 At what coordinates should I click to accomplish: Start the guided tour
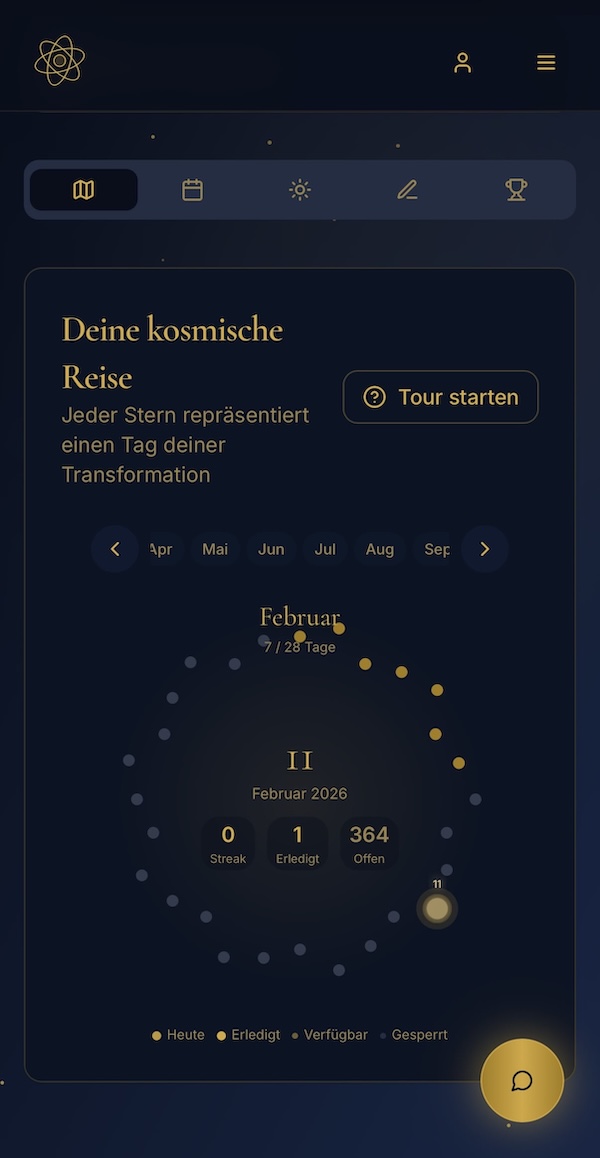point(440,397)
